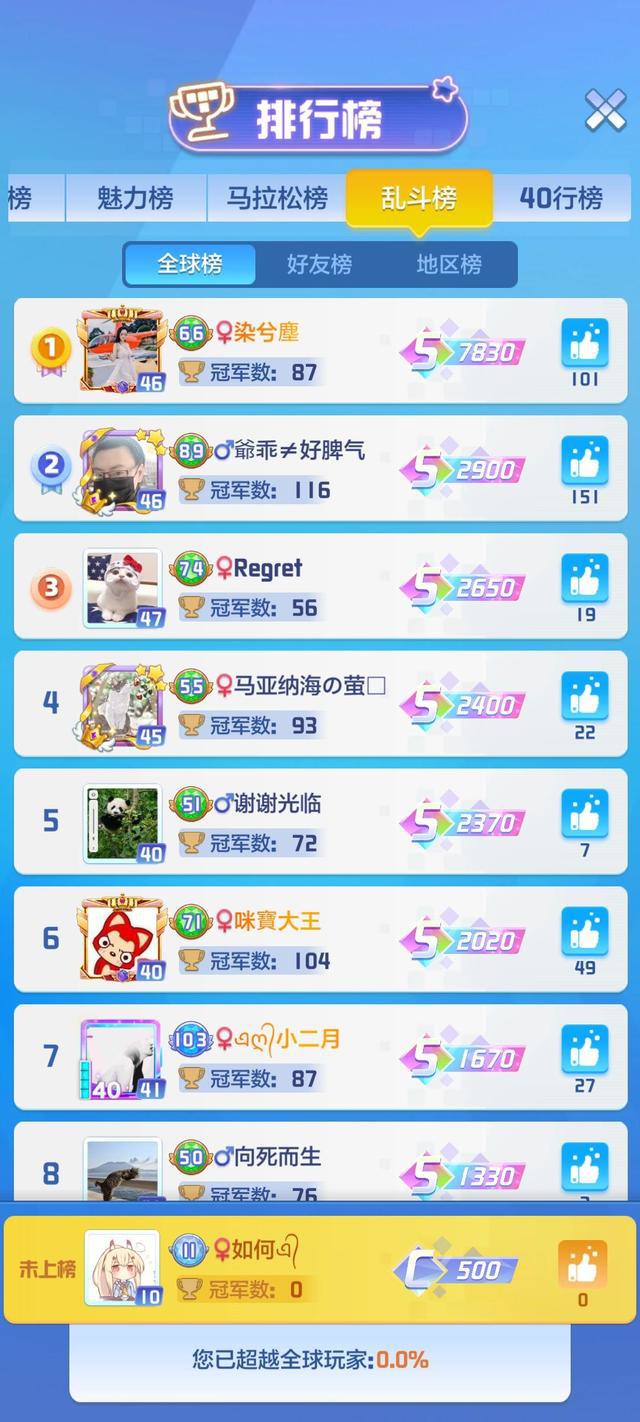Switch to 地区榜 regional ranking
Screen dimensions: 640x1422
pyautogui.click(x=449, y=264)
